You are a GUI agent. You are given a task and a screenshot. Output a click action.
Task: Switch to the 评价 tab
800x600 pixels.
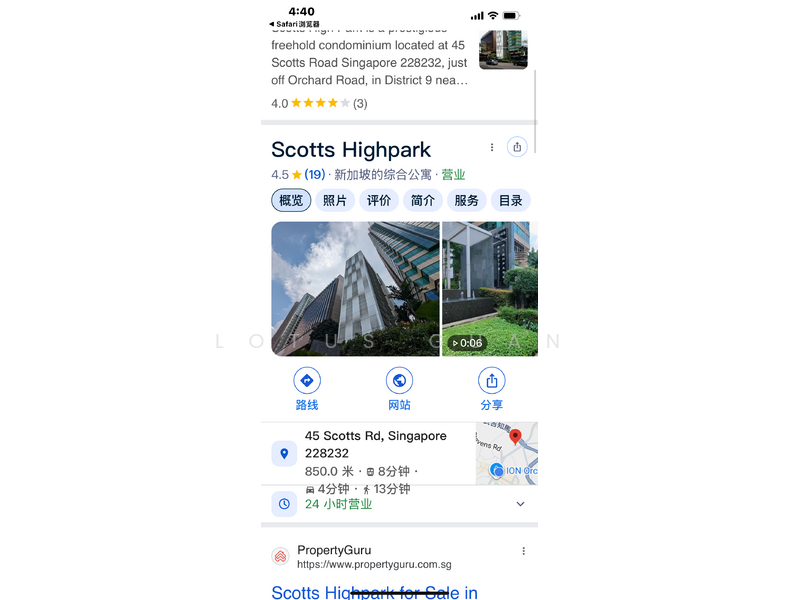(379, 200)
